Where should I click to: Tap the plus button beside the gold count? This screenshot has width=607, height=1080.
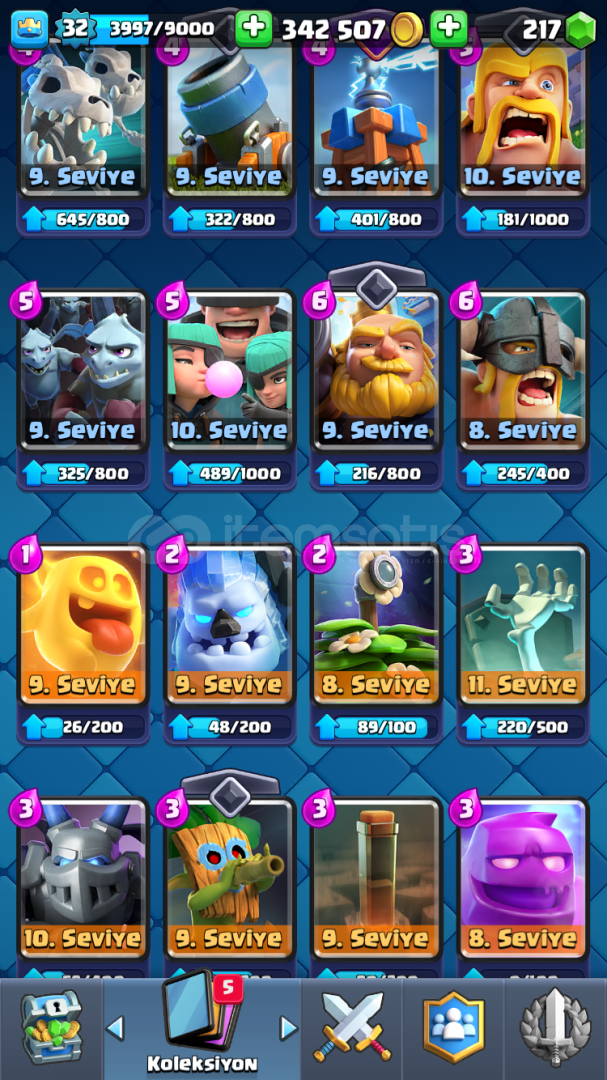point(449,28)
